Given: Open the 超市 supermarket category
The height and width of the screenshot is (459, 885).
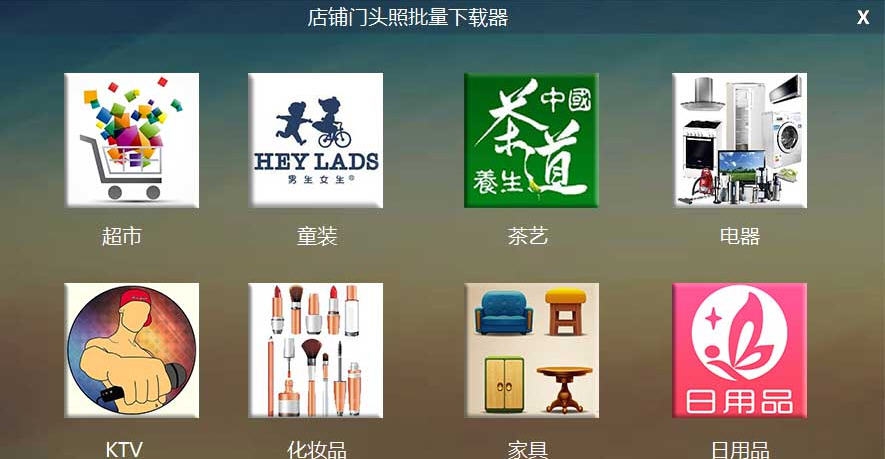Looking at the screenshot, I should (x=132, y=140).
